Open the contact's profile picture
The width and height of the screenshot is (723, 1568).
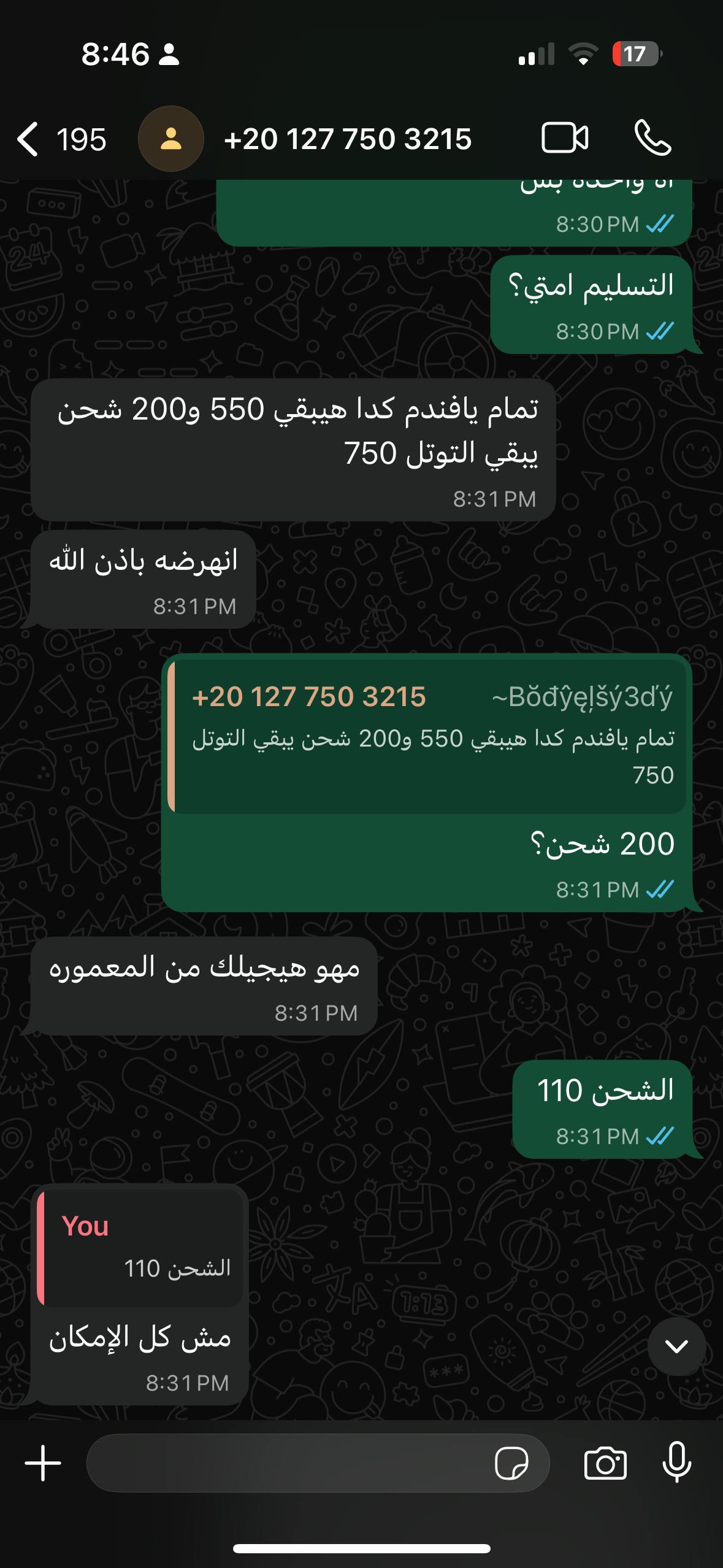(170, 139)
